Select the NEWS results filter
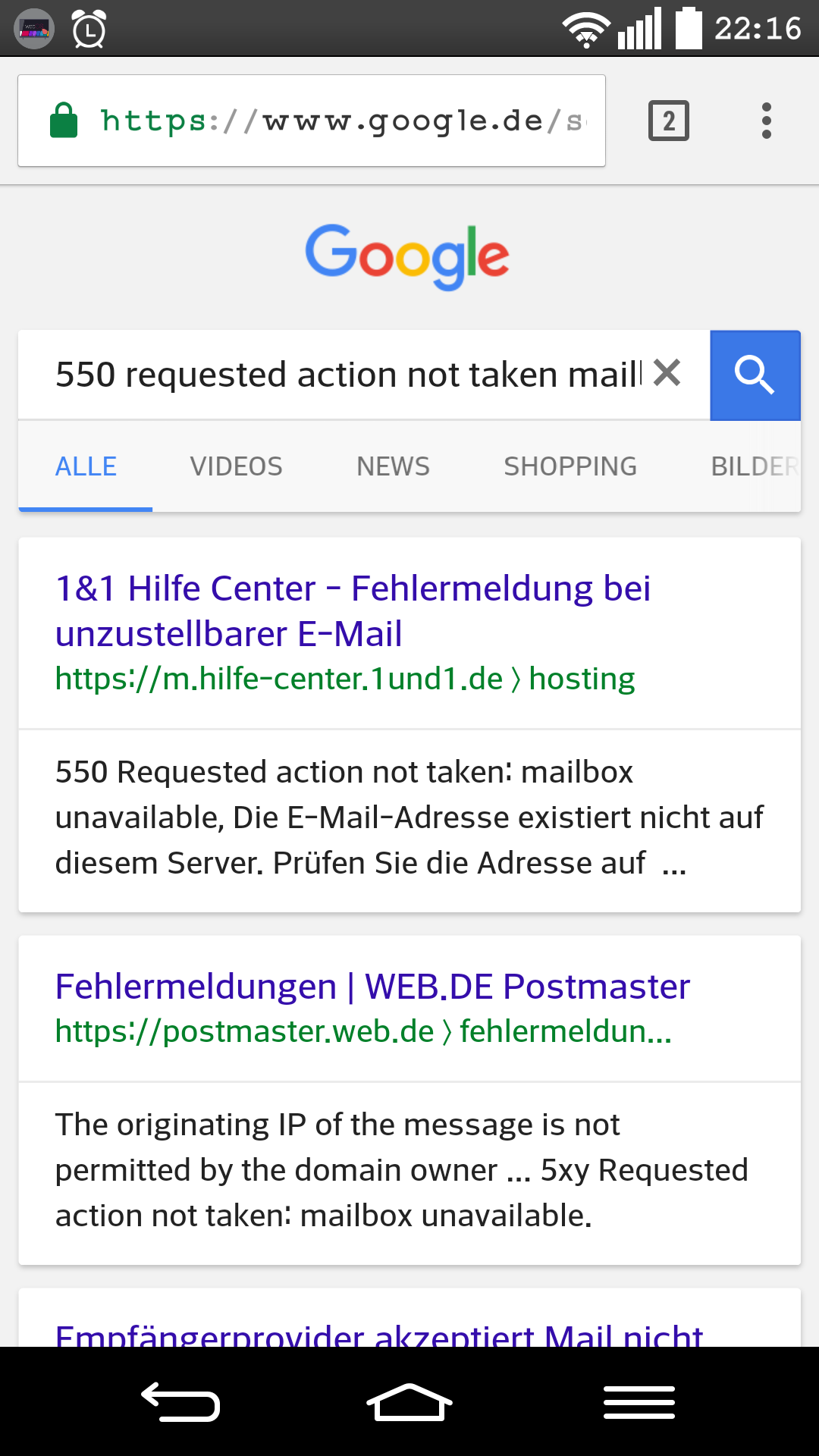 click(393, 466)
